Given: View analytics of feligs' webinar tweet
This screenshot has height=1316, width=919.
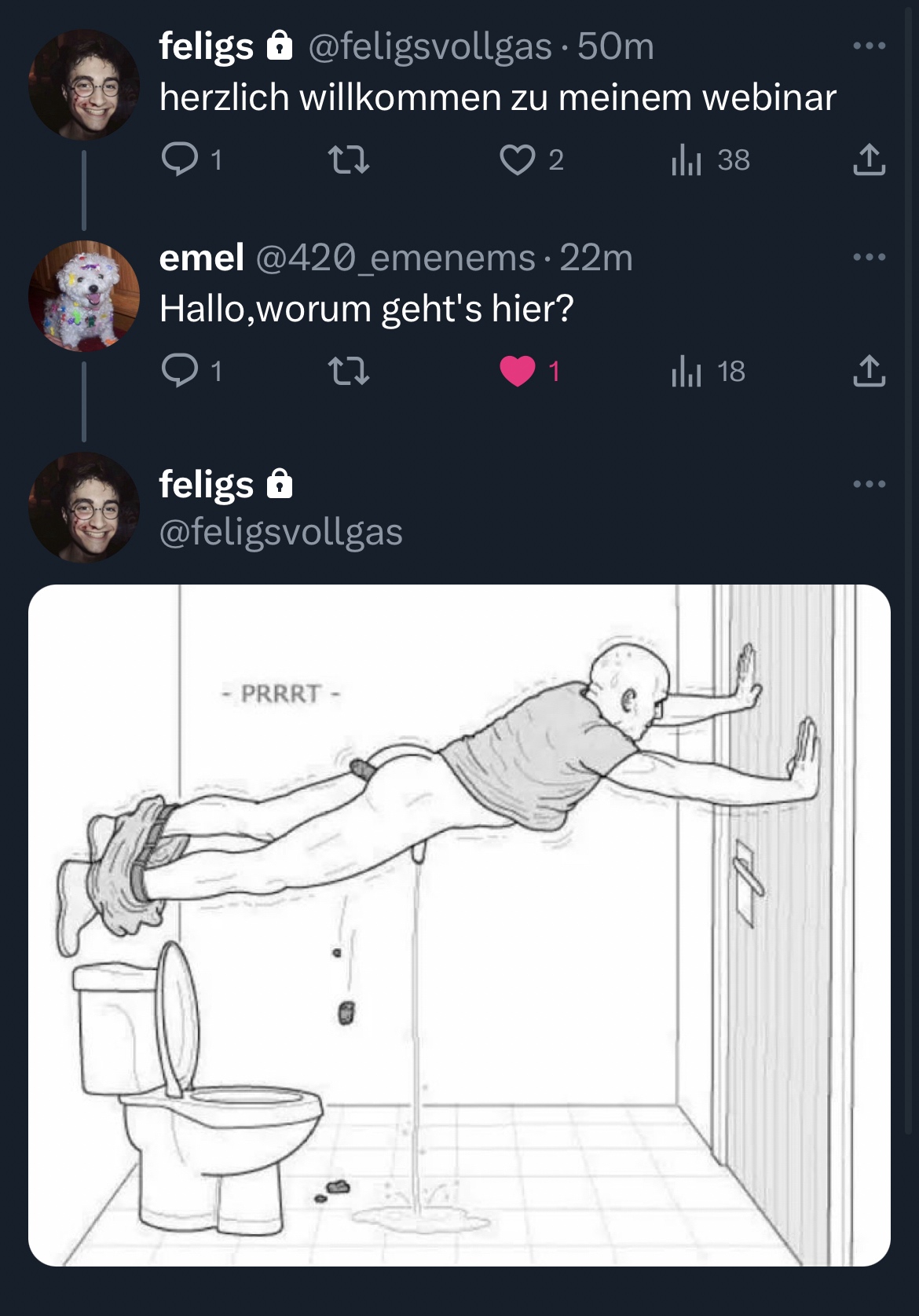Looking at the screenshot, I should tap(687, 159).
